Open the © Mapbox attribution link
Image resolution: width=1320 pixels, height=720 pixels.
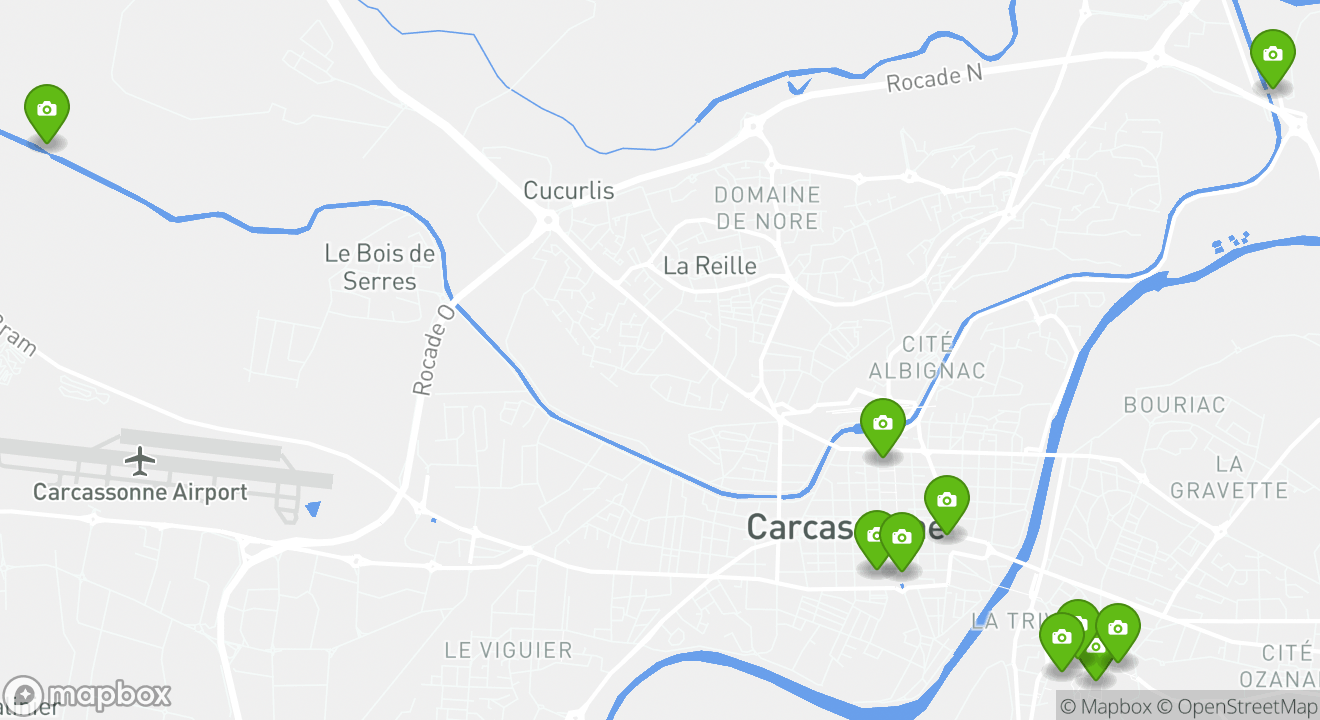(1106, 707)
